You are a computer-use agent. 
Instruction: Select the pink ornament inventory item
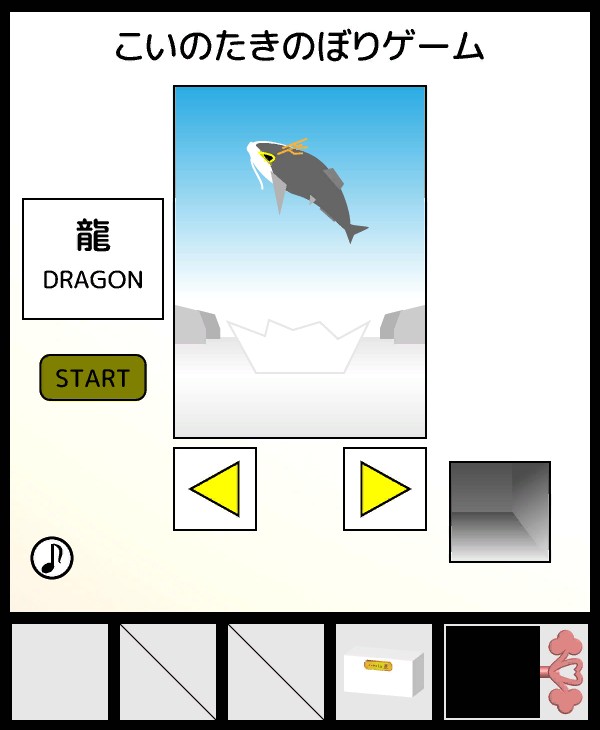click(x=566, y=672)
